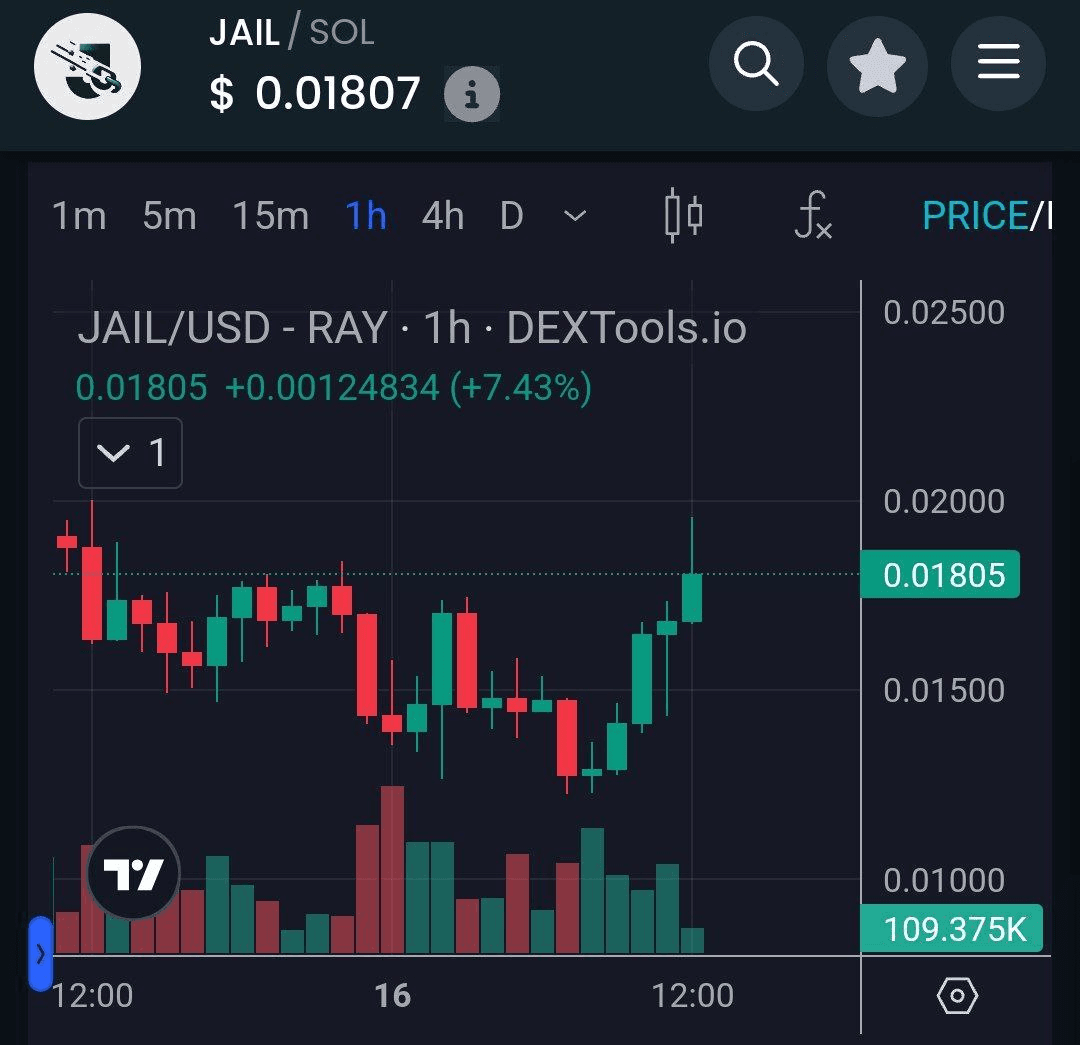
Task: Expand the chart legend indicator toggle
Action: pyautogui.click(x=130, y=453)
